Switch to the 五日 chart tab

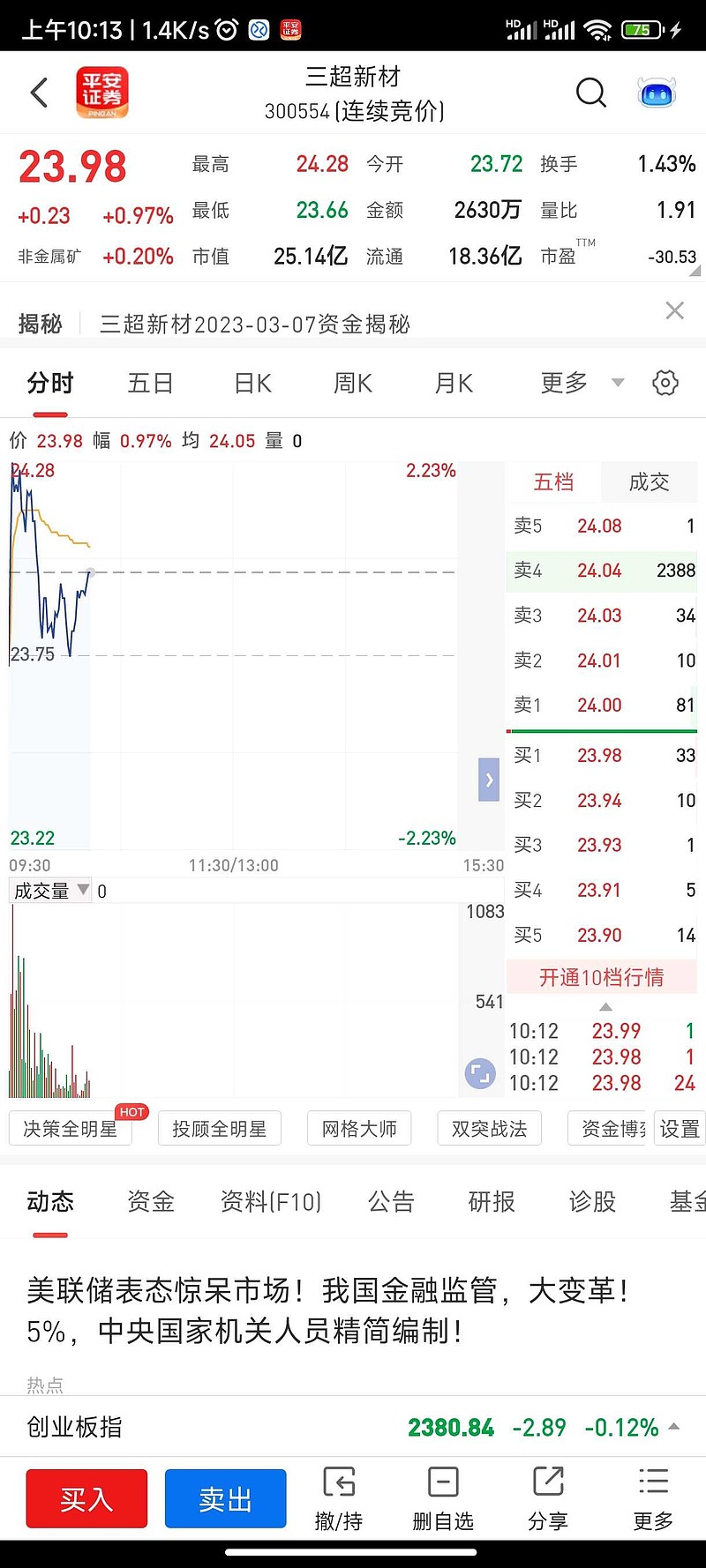(150, 383)
